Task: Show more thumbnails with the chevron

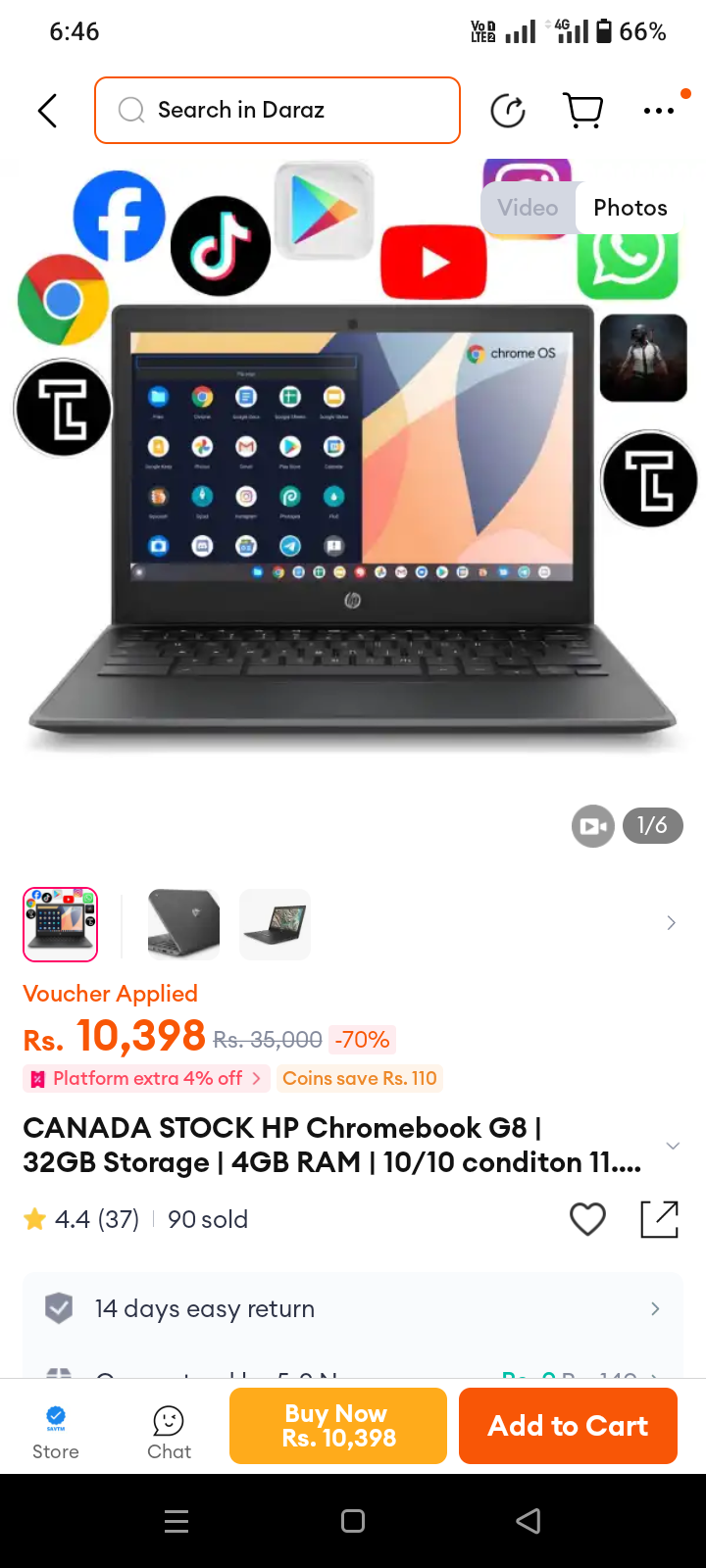Action: coord(671,923)
